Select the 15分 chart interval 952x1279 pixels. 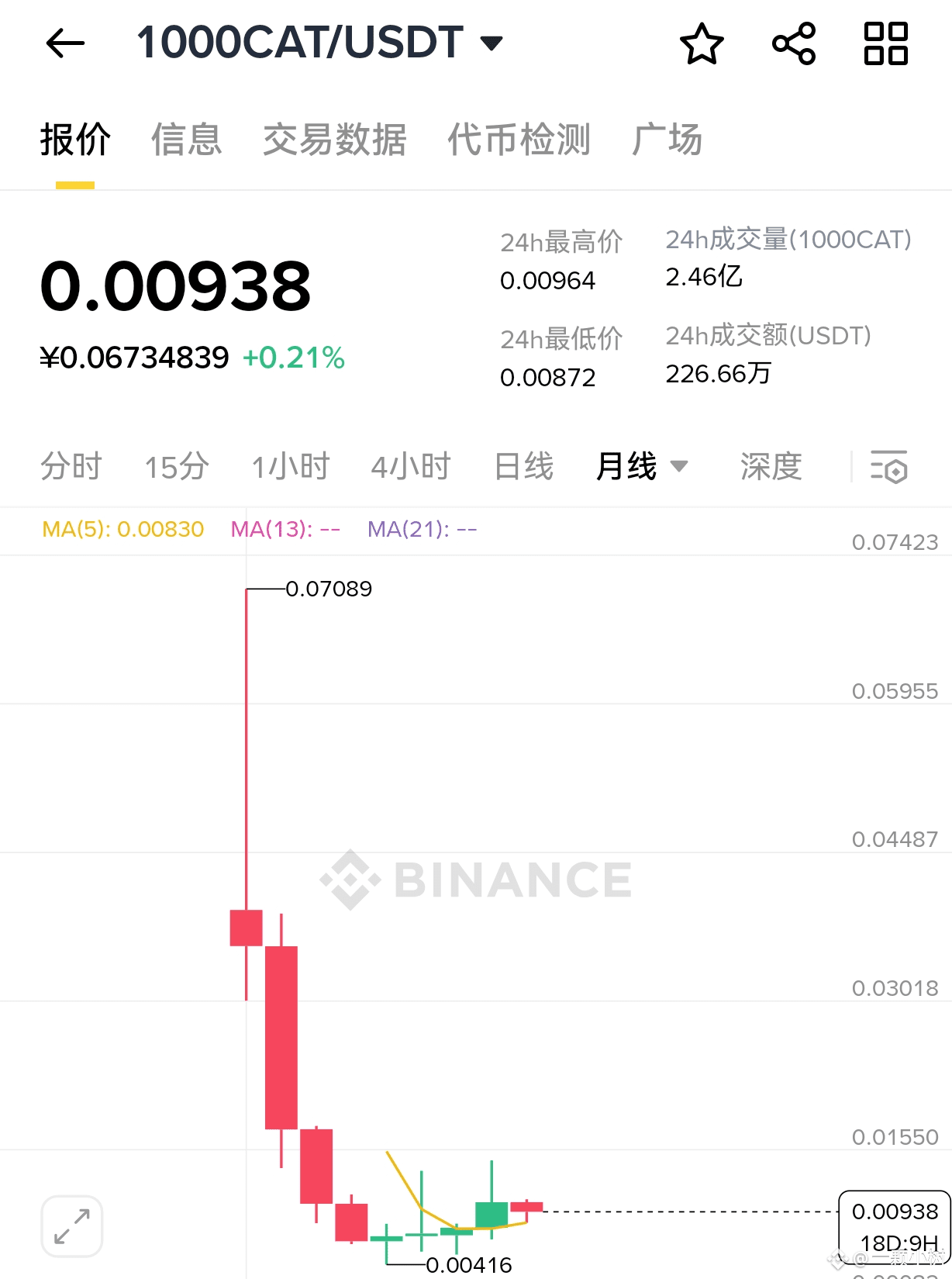coord(177,466)
